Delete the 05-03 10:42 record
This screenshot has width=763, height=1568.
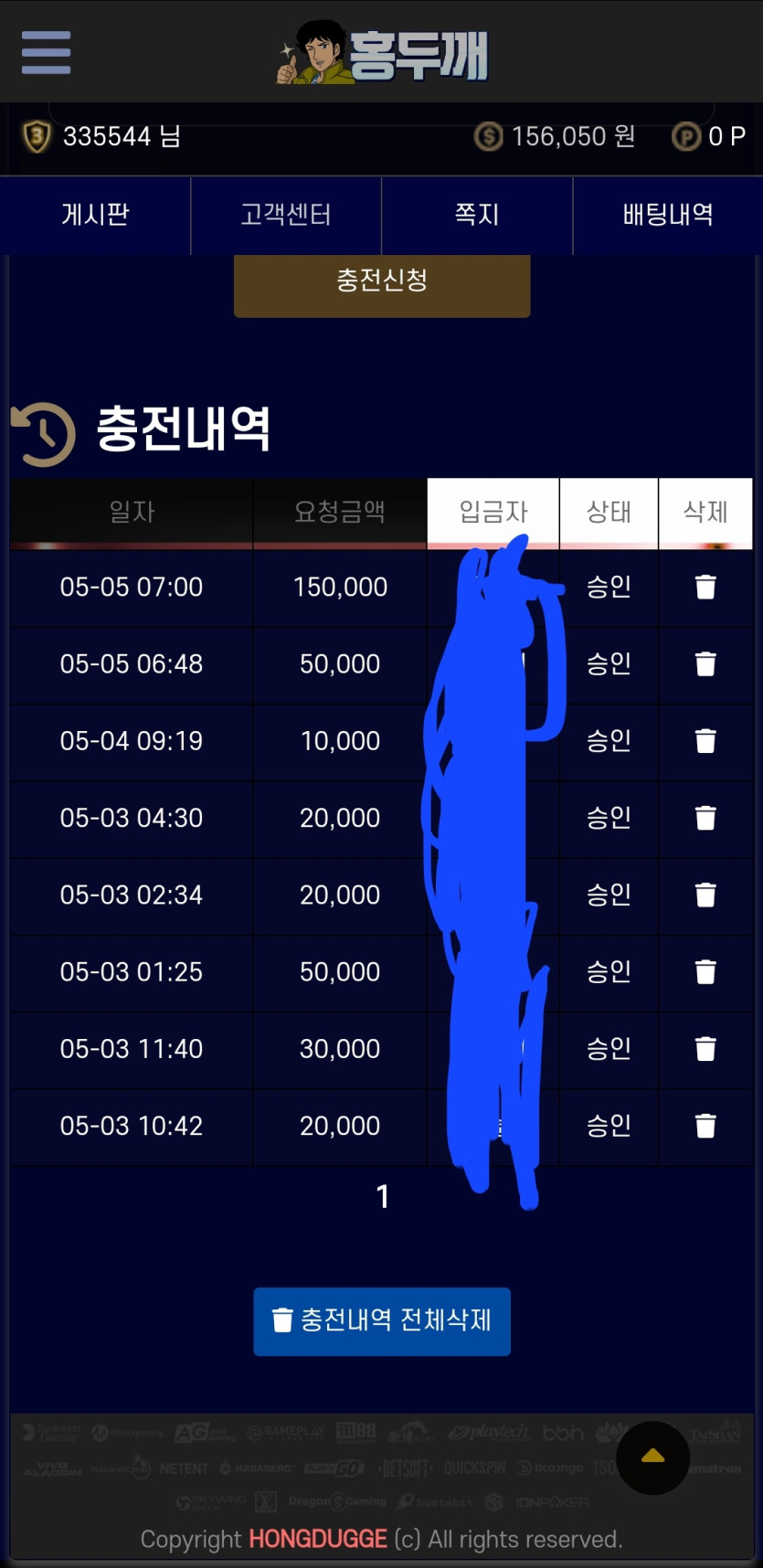coord(705,1126)
